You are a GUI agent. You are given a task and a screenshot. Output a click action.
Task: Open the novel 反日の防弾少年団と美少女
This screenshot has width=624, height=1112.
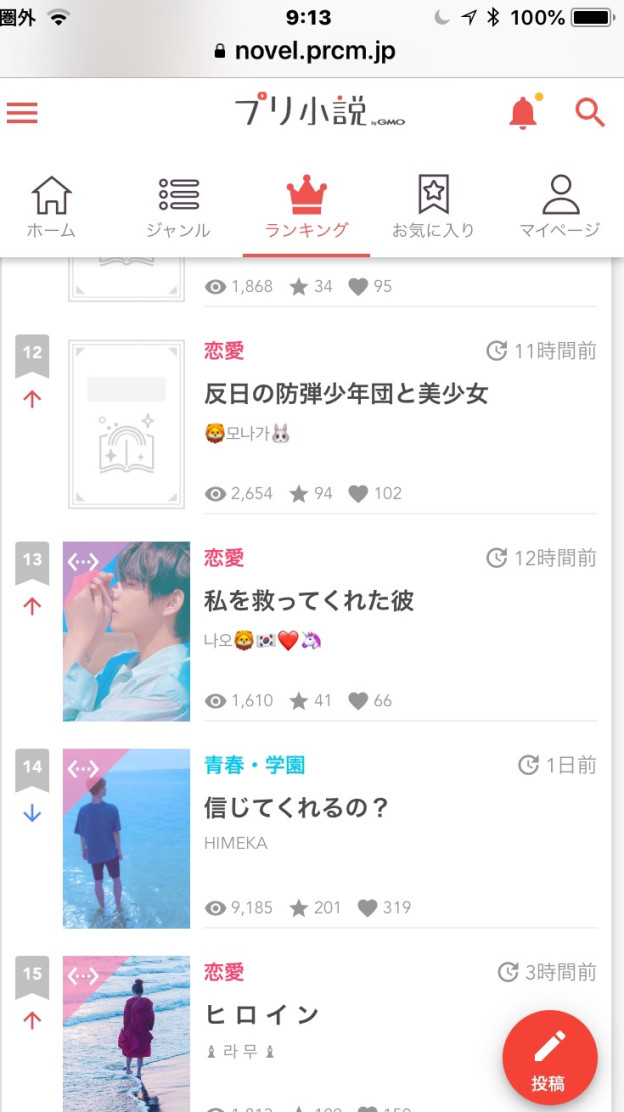click(346, 394)
